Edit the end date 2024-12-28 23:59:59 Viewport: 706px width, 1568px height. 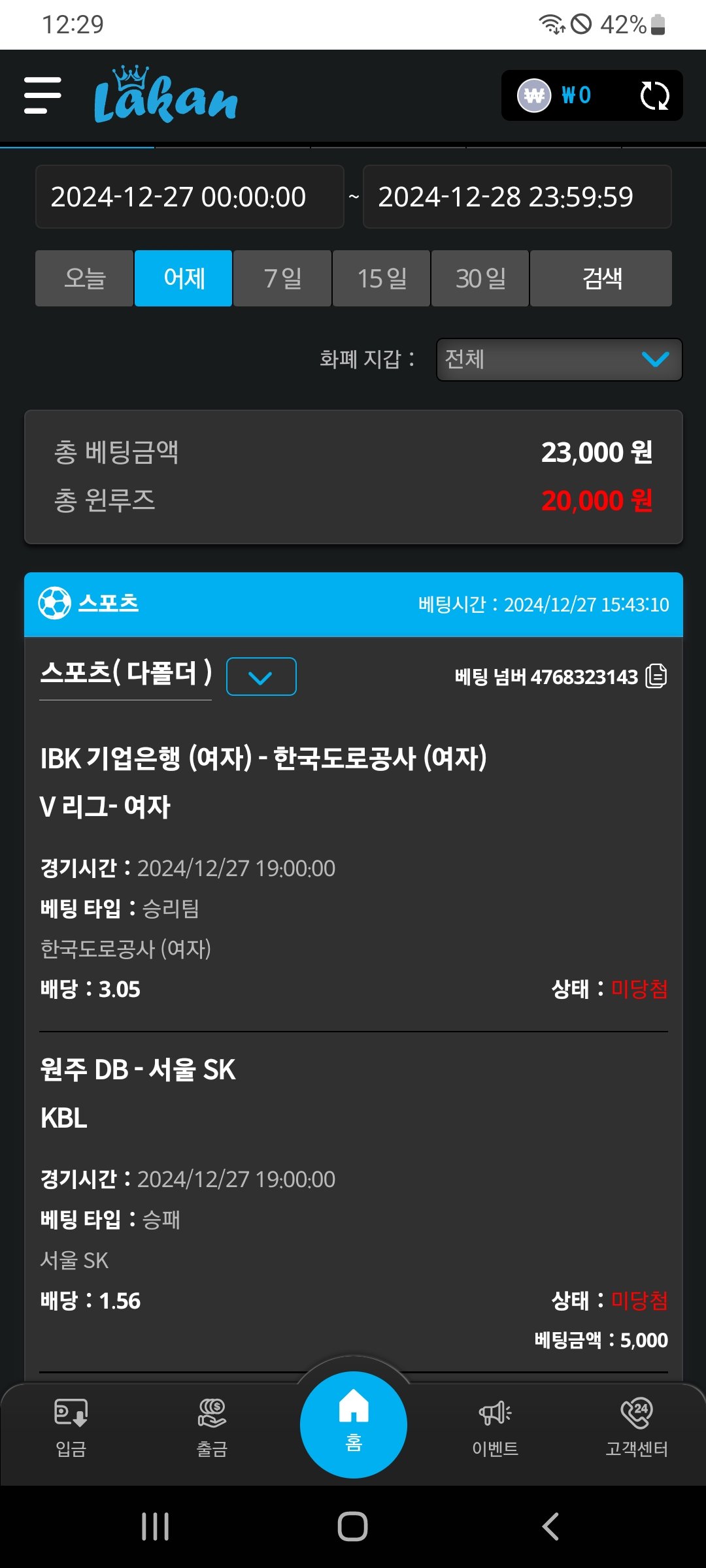516,197
